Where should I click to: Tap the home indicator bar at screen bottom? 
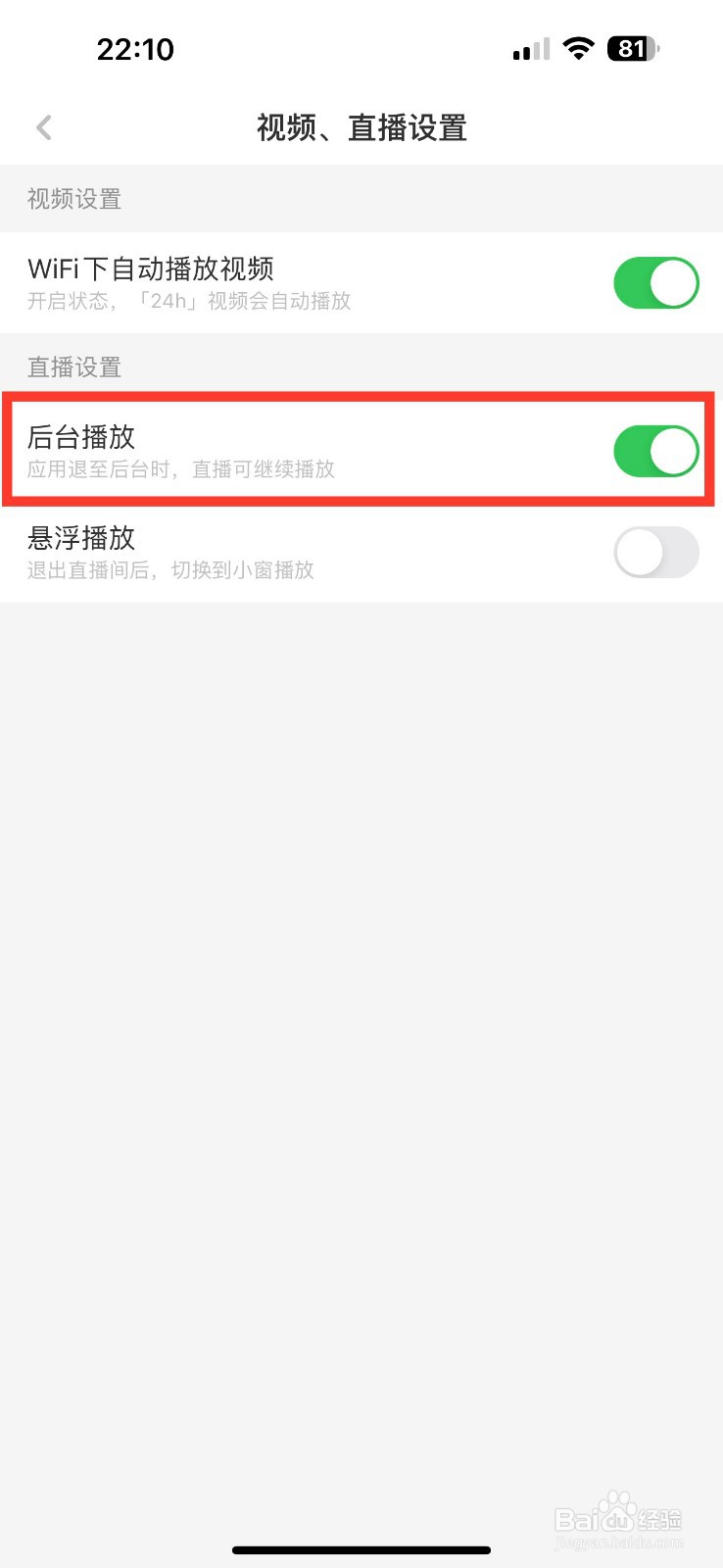coord(361,1549)
